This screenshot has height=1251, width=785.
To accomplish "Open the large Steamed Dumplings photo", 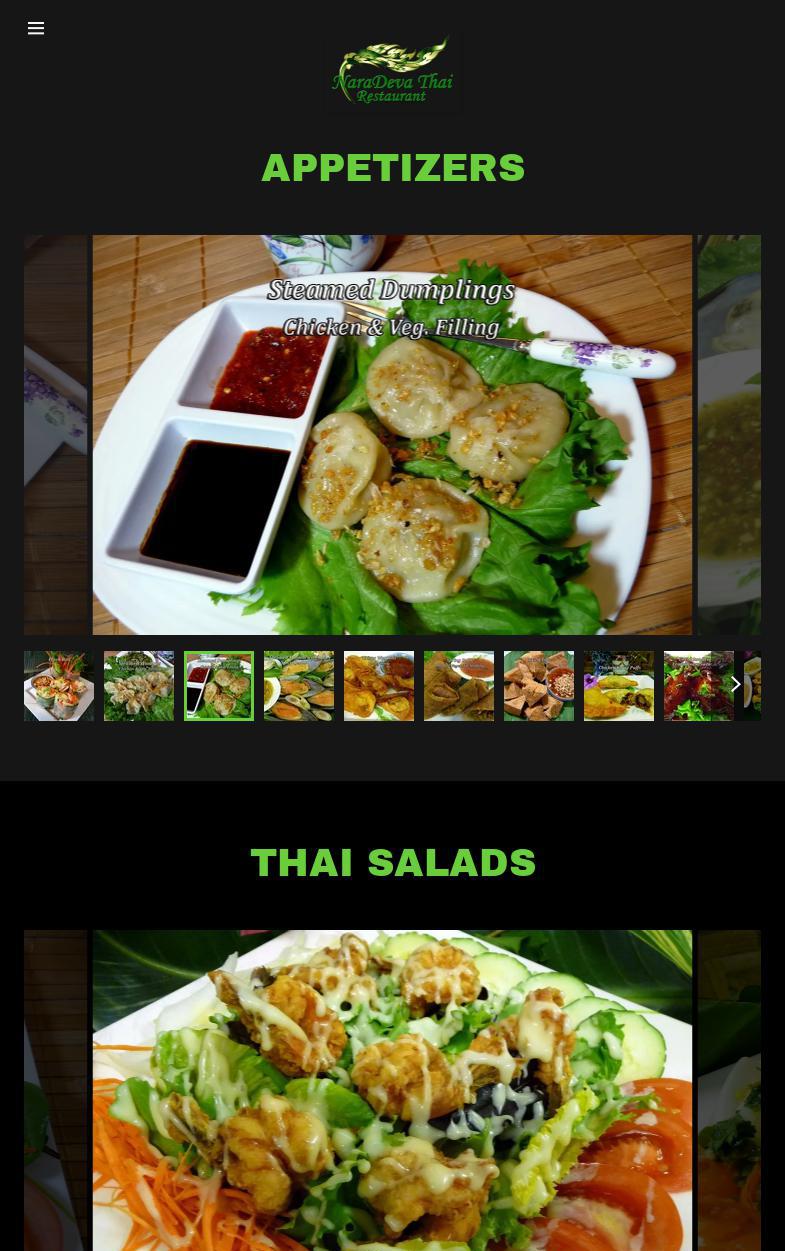I will coord(392,435).
